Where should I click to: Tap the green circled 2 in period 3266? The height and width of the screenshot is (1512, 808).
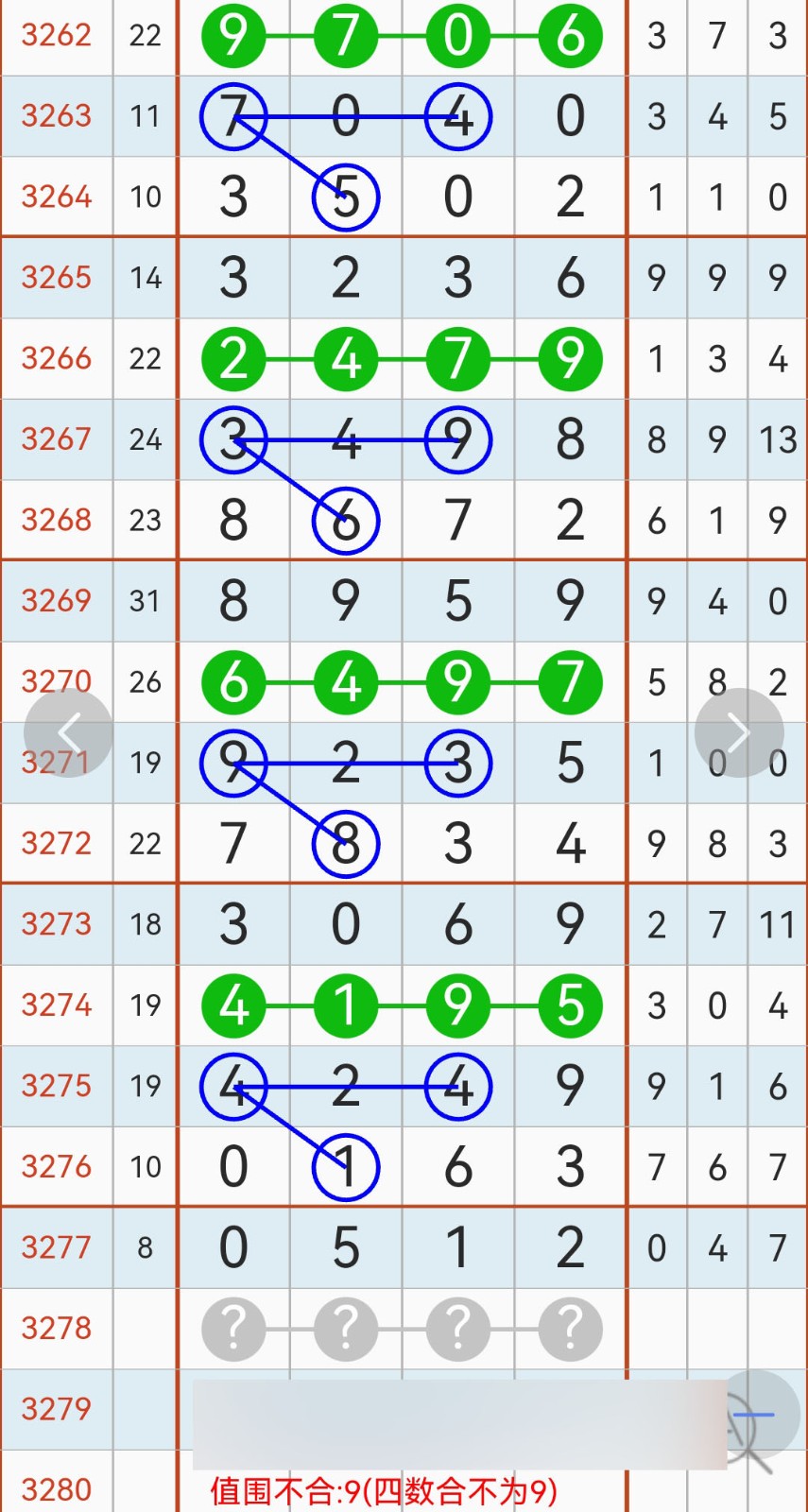coord(233,358)
